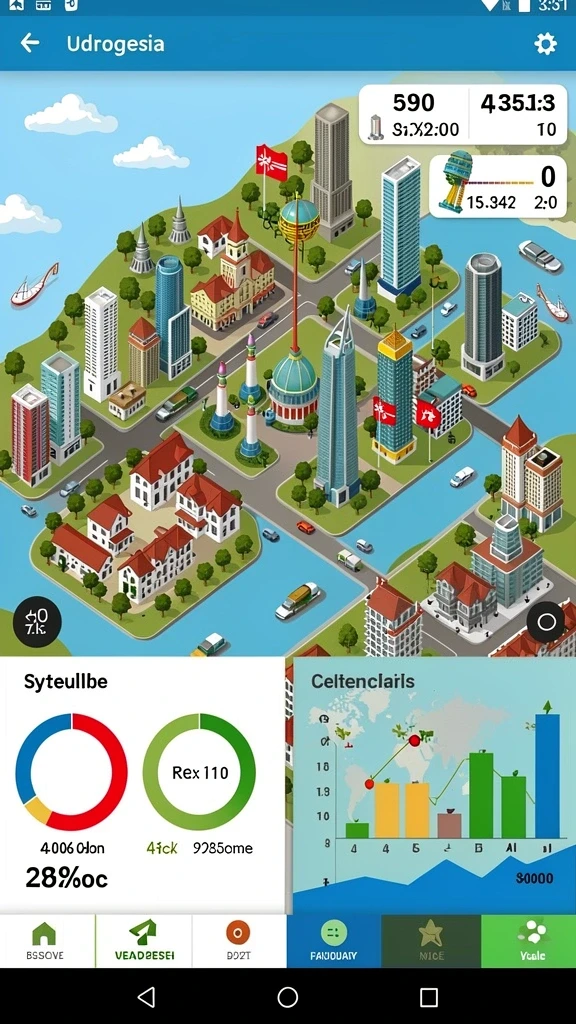Open the Celtenclarls chart card
Viewport: 576px width, 1024px height.
(434, 786)
